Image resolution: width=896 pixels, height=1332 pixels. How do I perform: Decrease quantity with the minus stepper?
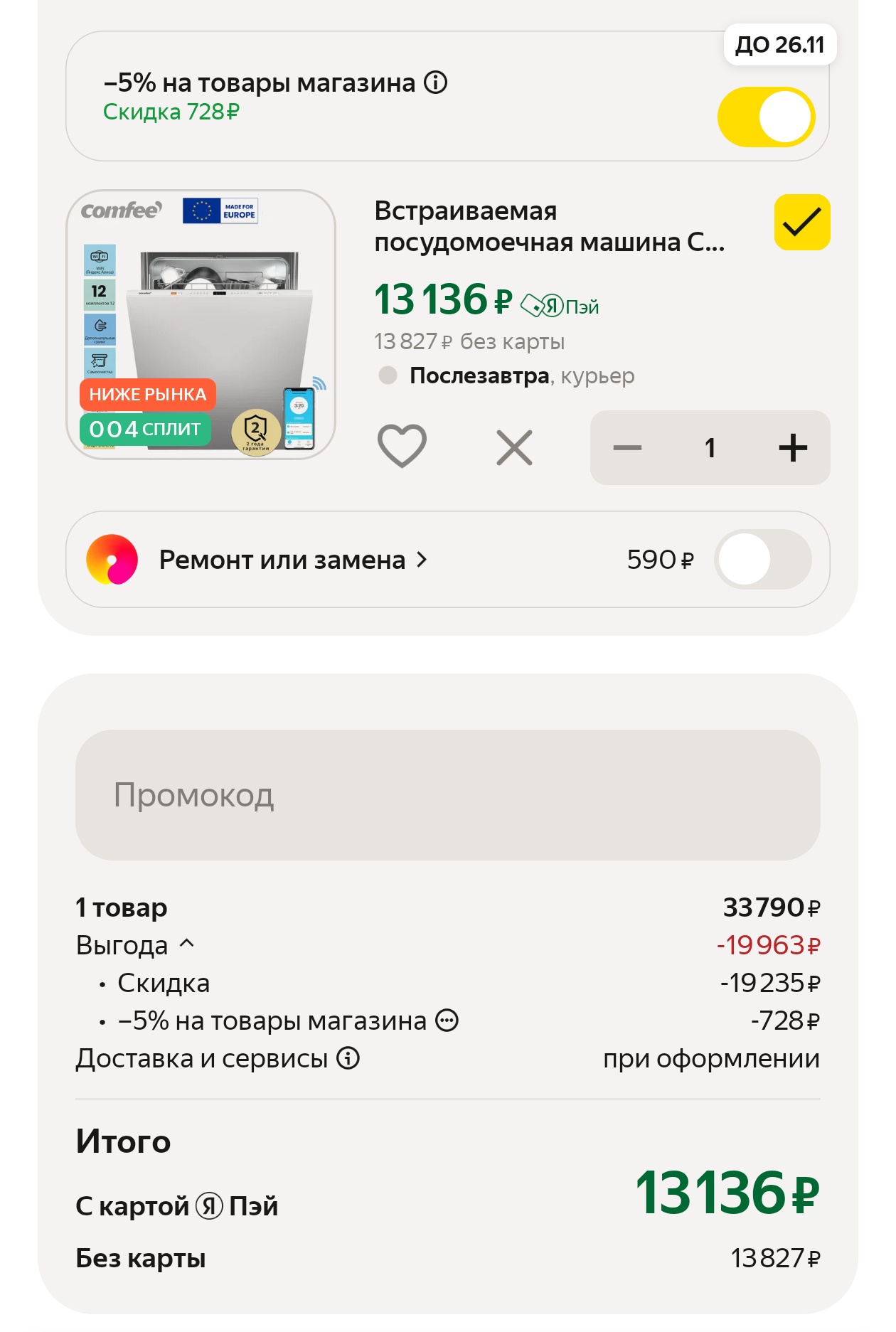[x=626, y=447]
